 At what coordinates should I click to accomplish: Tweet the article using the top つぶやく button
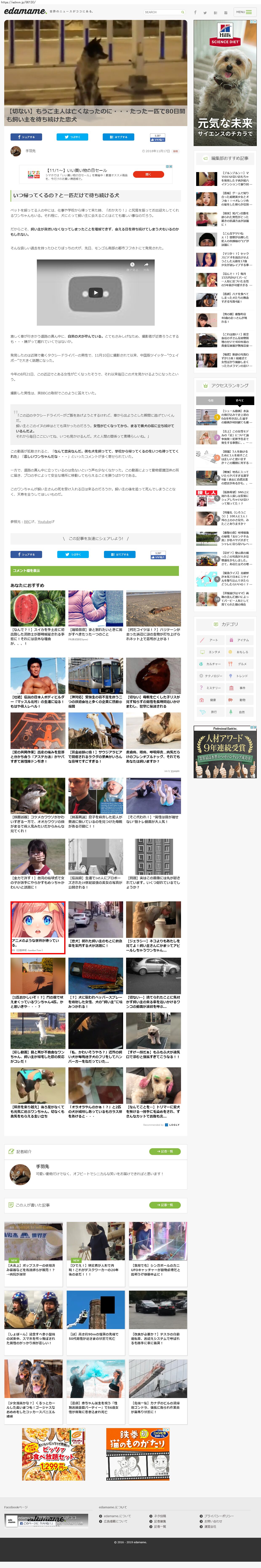(x=72, y=137)
